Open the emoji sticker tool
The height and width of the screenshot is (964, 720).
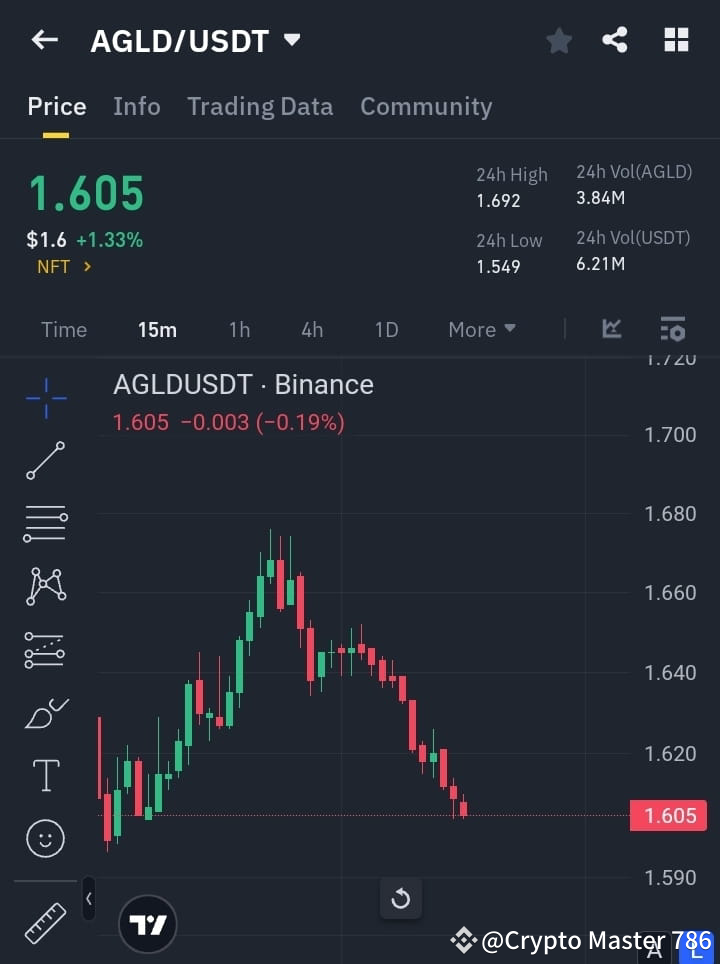(45, 838)
